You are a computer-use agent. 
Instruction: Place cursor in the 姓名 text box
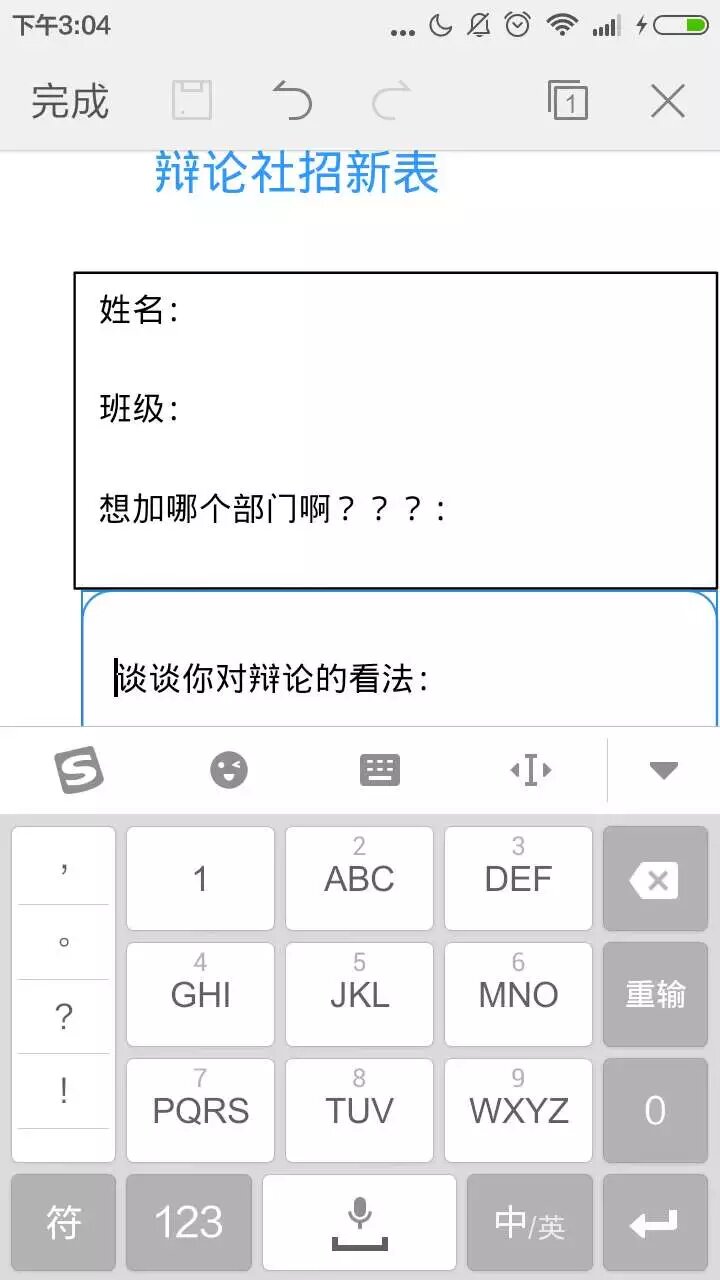click(x=400, y=311)
